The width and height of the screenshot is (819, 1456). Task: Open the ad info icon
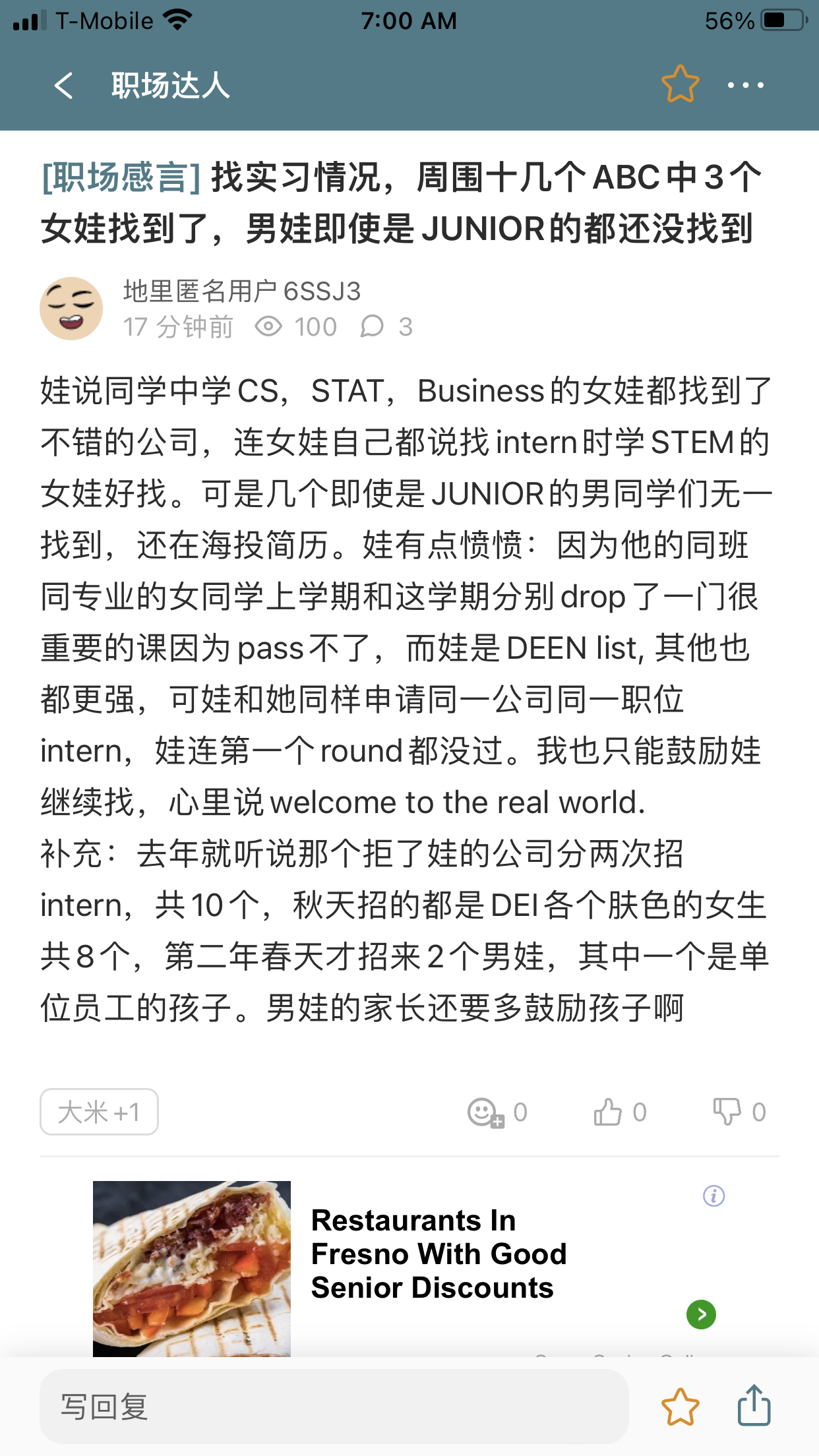tap(713, 1196)
